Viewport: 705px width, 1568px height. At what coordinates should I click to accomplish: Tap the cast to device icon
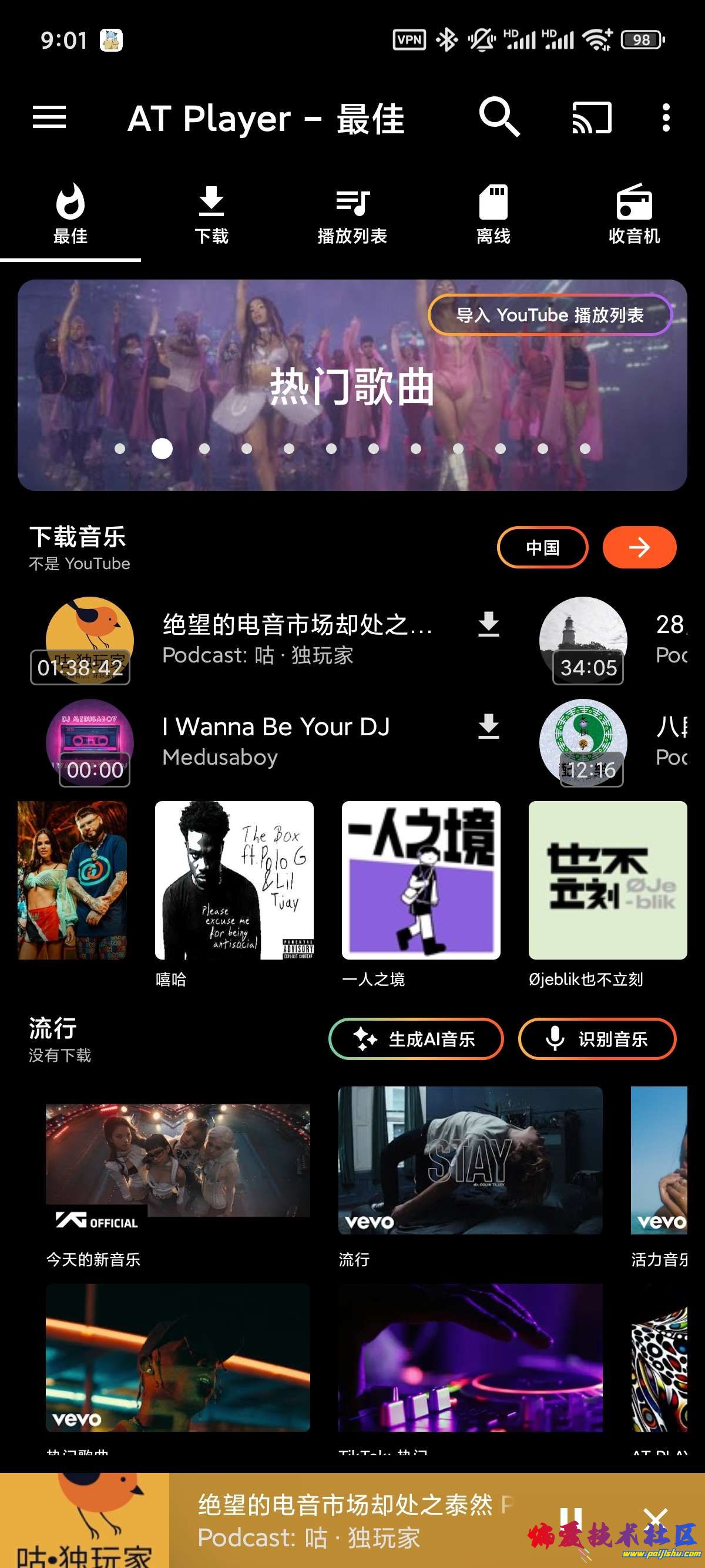coord(591,117)
